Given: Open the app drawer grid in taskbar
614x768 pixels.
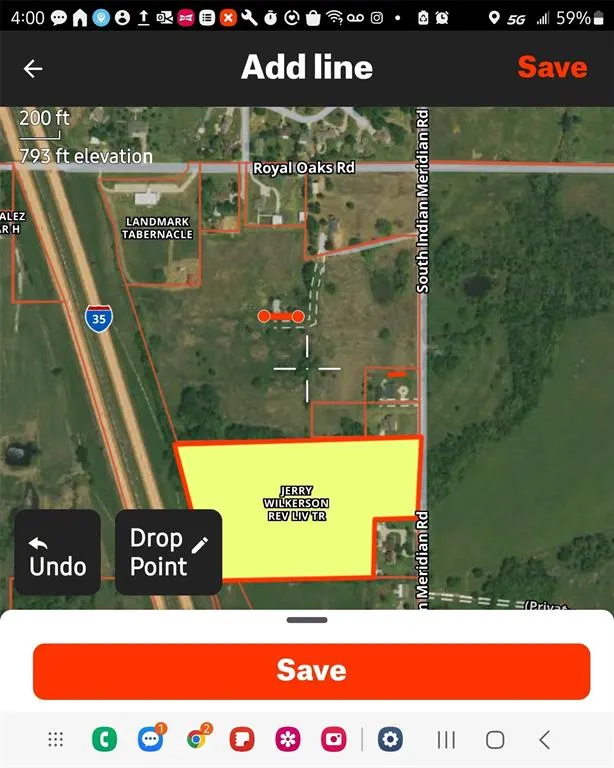Looking at the screenshot, I should pos(55,739).
